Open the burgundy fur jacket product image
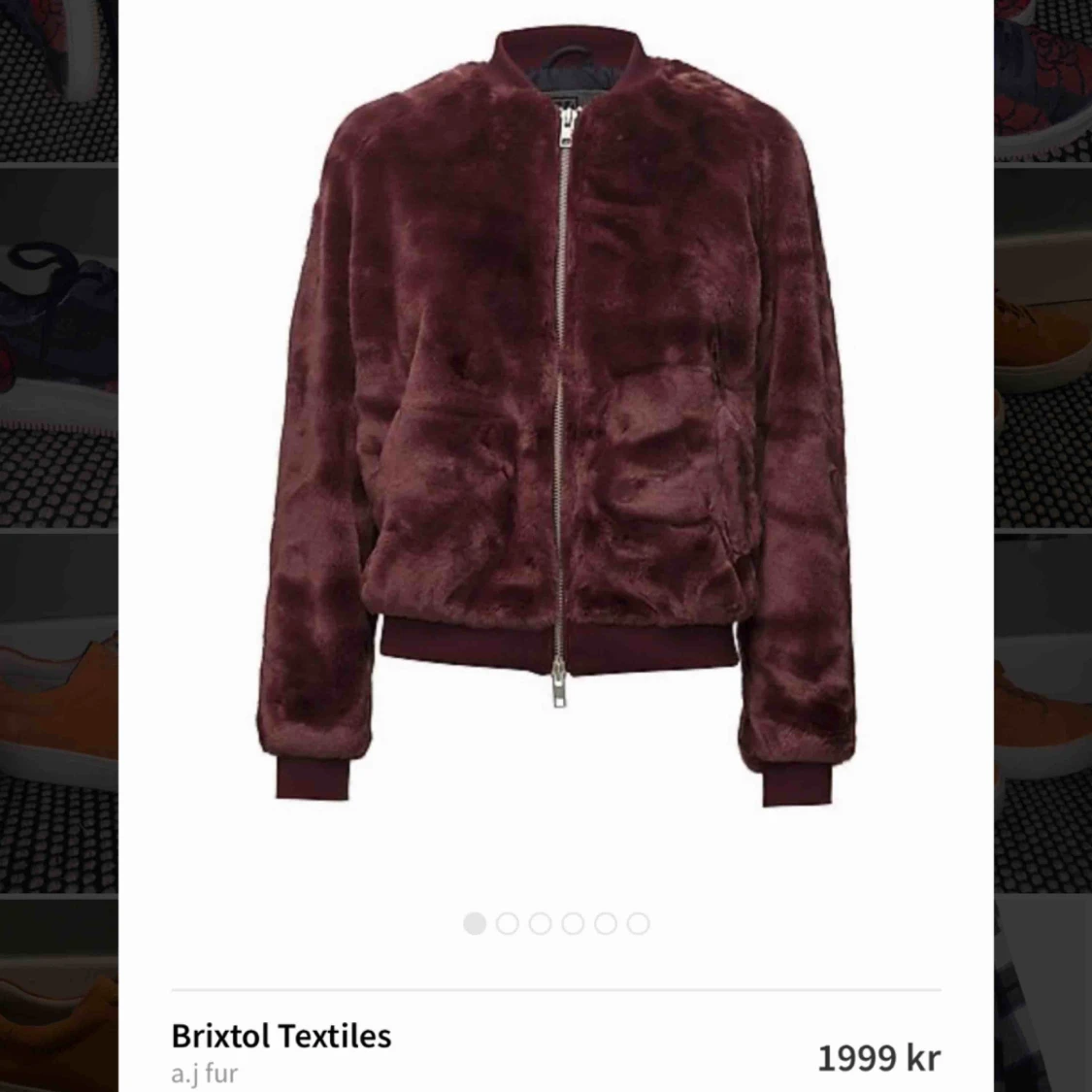This screenshot has height=1092, width=1092. [x=556, y=417]
